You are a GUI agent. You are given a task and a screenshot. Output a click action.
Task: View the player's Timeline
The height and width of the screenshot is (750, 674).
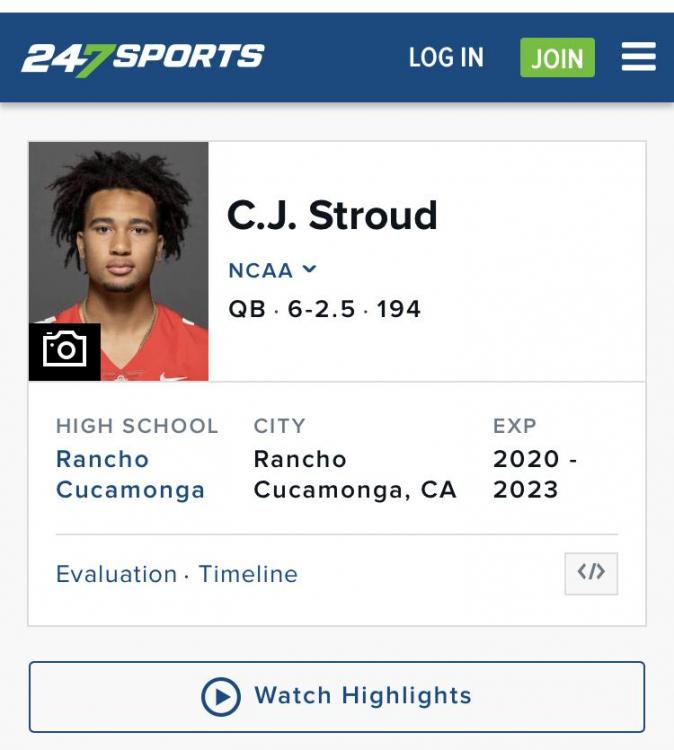(x=248, y=574)
